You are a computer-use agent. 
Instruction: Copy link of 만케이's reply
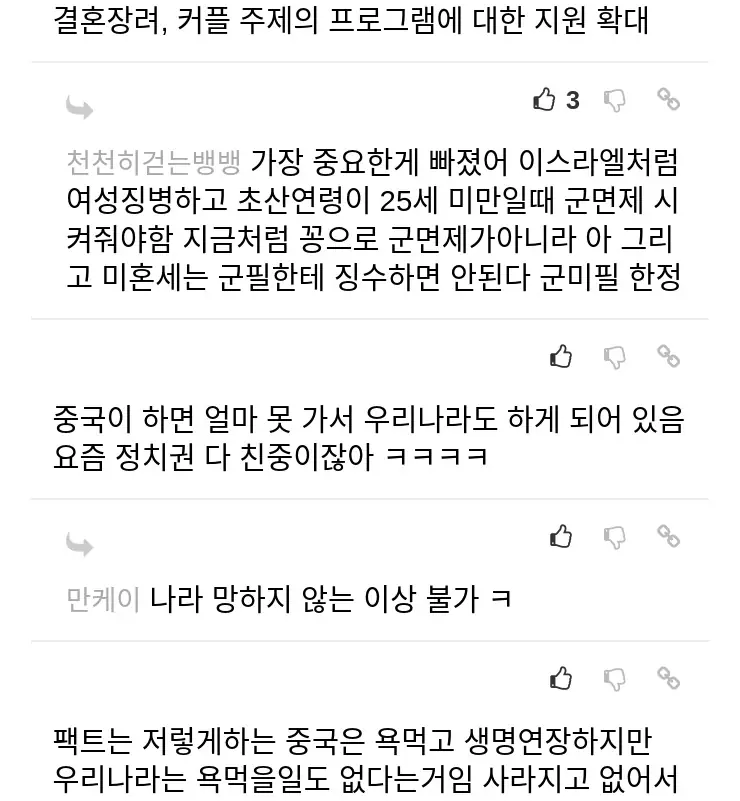click(668, 536)
